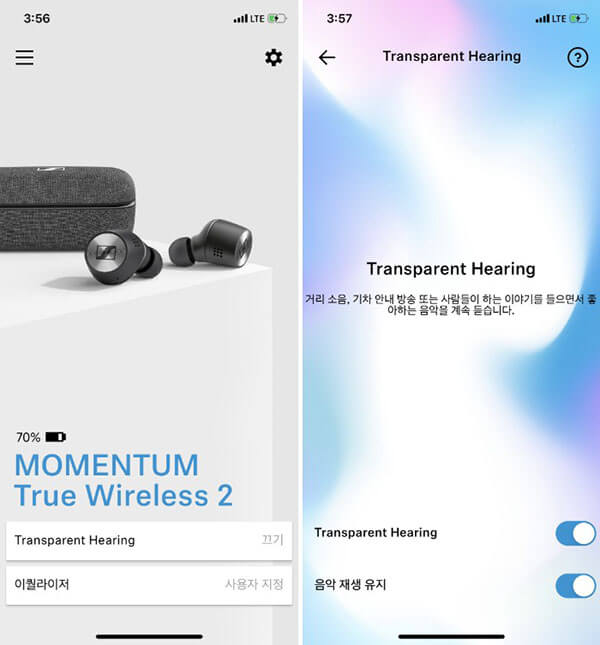Open the Transparent Hearing row
Screen dimensions: 600x645
click(148, 540)
